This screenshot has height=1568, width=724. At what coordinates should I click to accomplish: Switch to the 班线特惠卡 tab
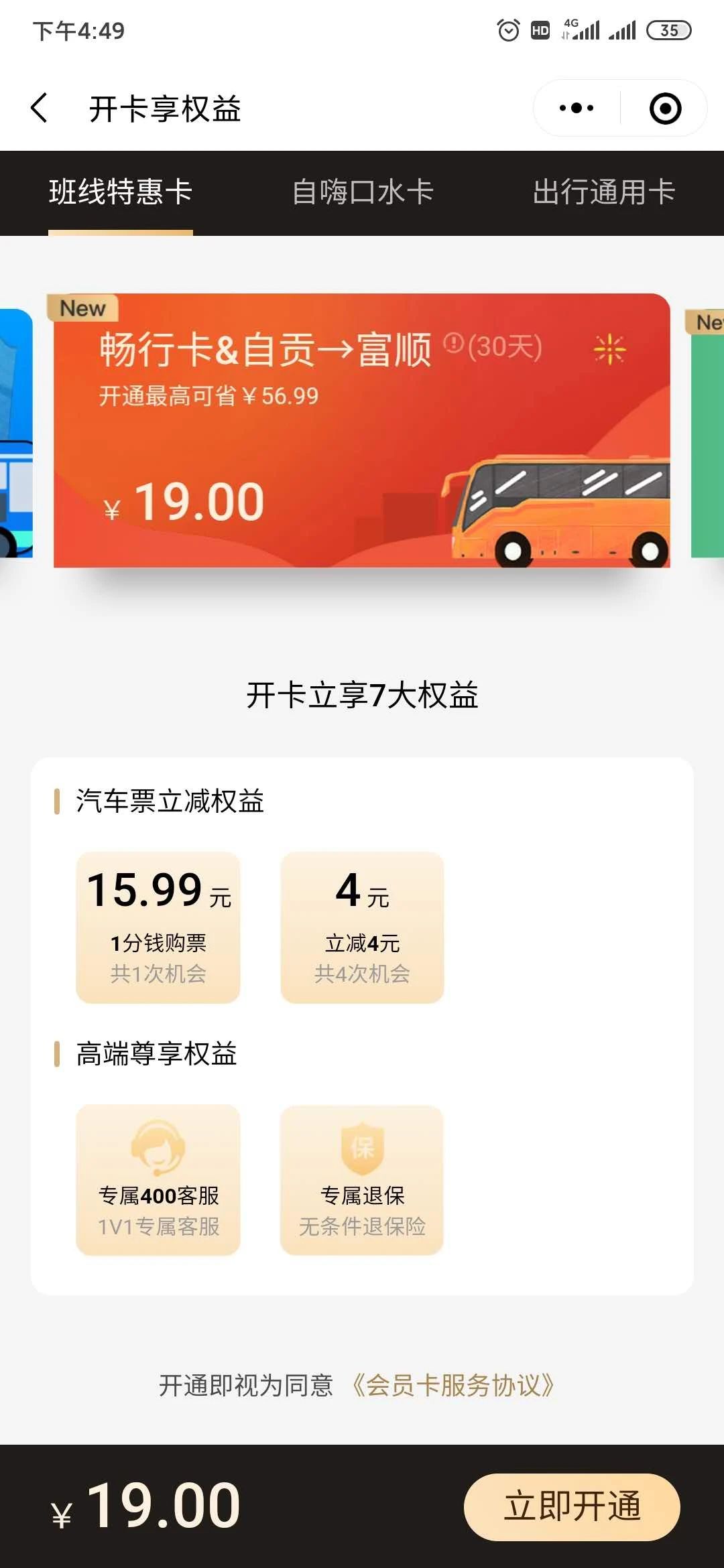coord(121,192)
